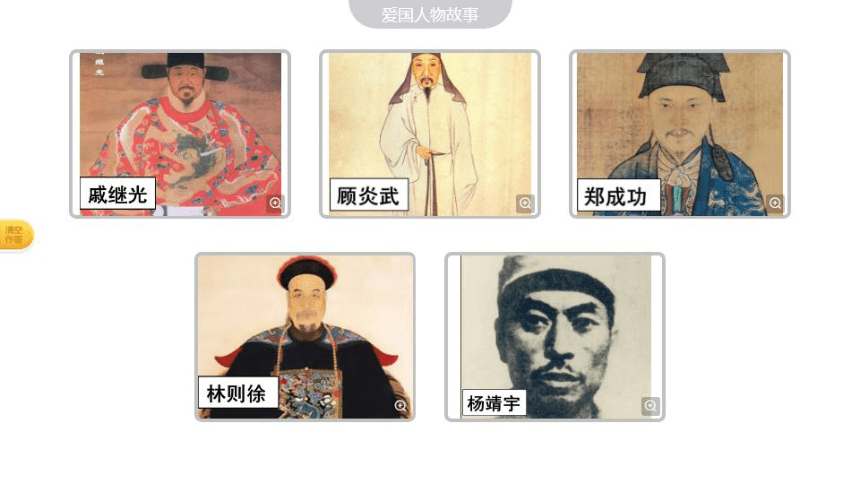
Task: Zoom the 杨靖宇 photo with magnifier
Action: pos(651,406)
